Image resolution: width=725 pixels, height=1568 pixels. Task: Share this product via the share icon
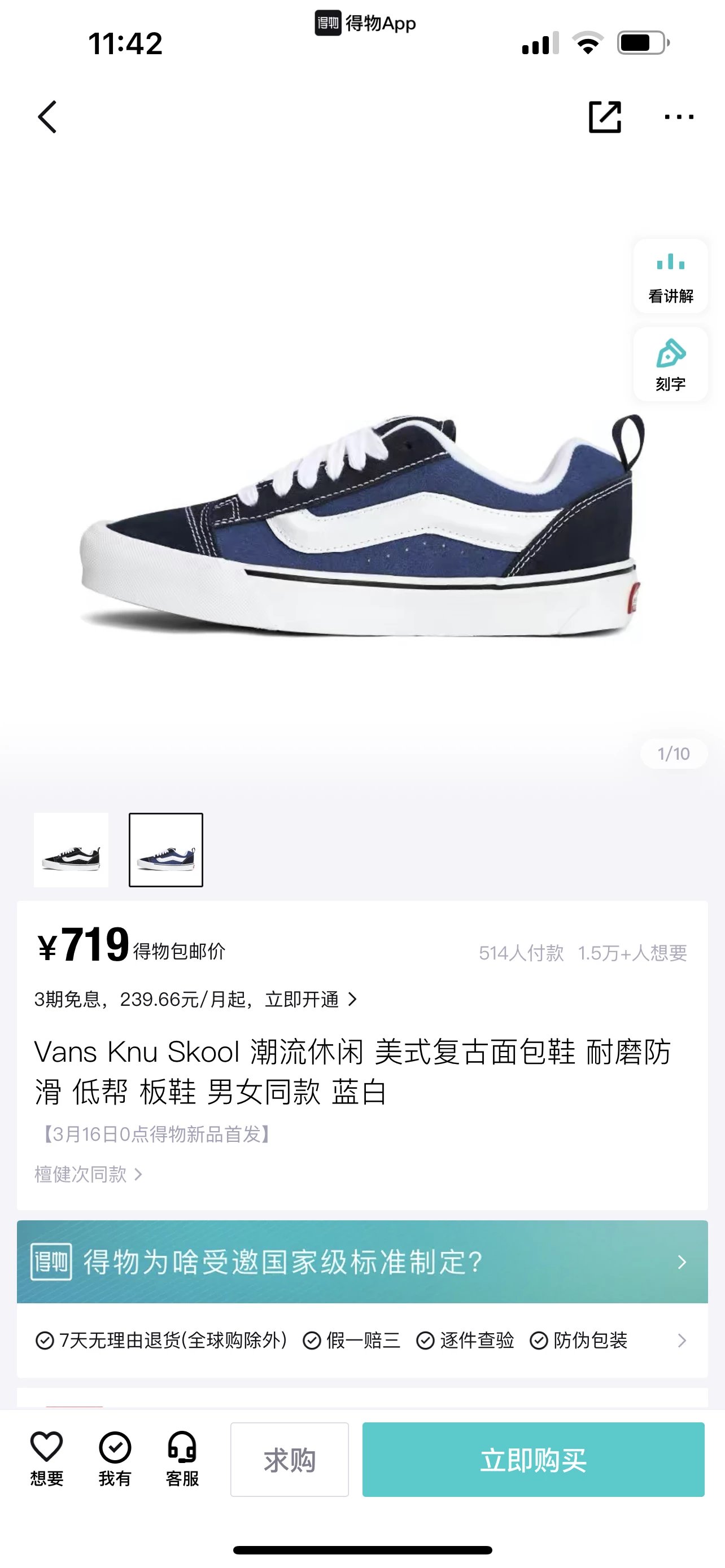(605, 117)
